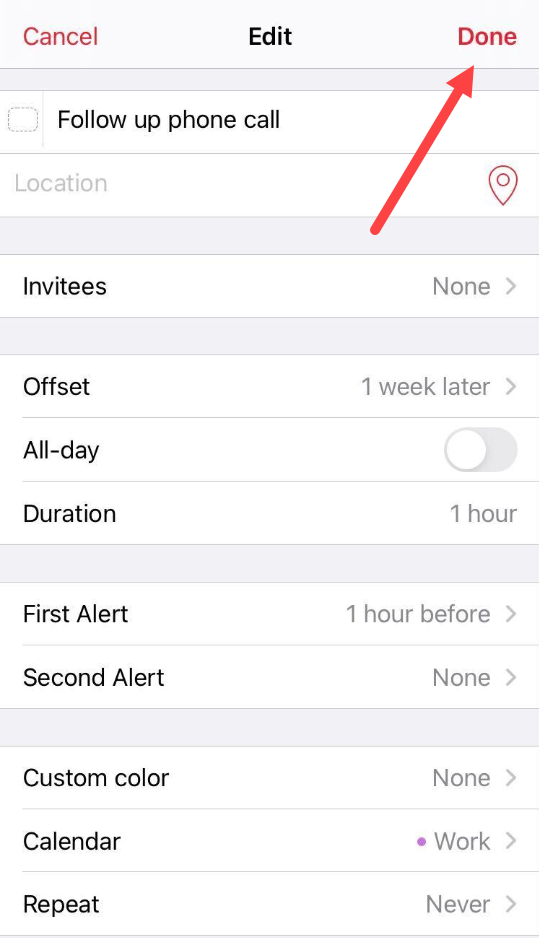Cancel editing the event

tap(60, 36)
